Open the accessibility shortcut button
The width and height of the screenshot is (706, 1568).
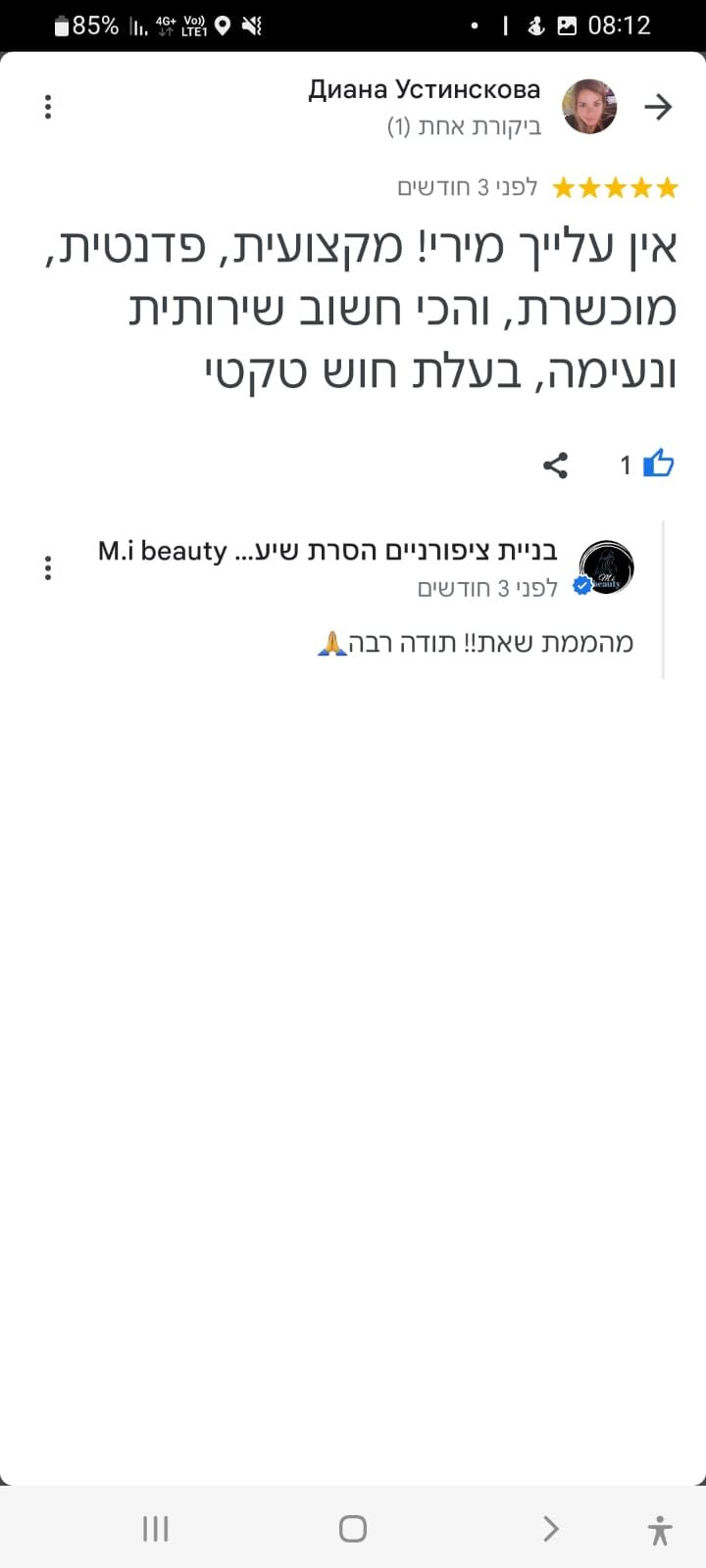coord(659,1529)
